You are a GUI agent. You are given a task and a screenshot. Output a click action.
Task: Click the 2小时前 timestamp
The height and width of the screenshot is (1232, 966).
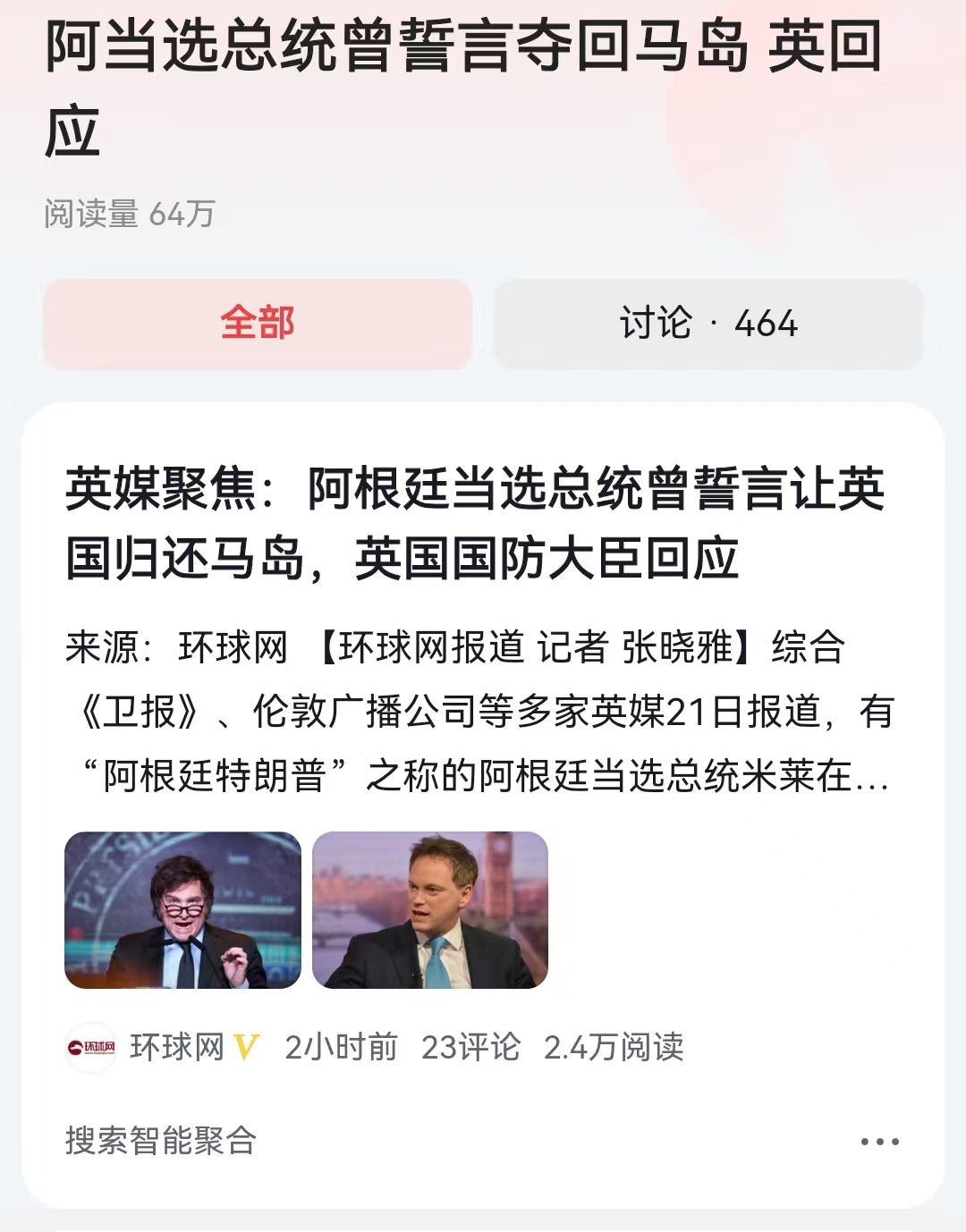coord(340,1046)
